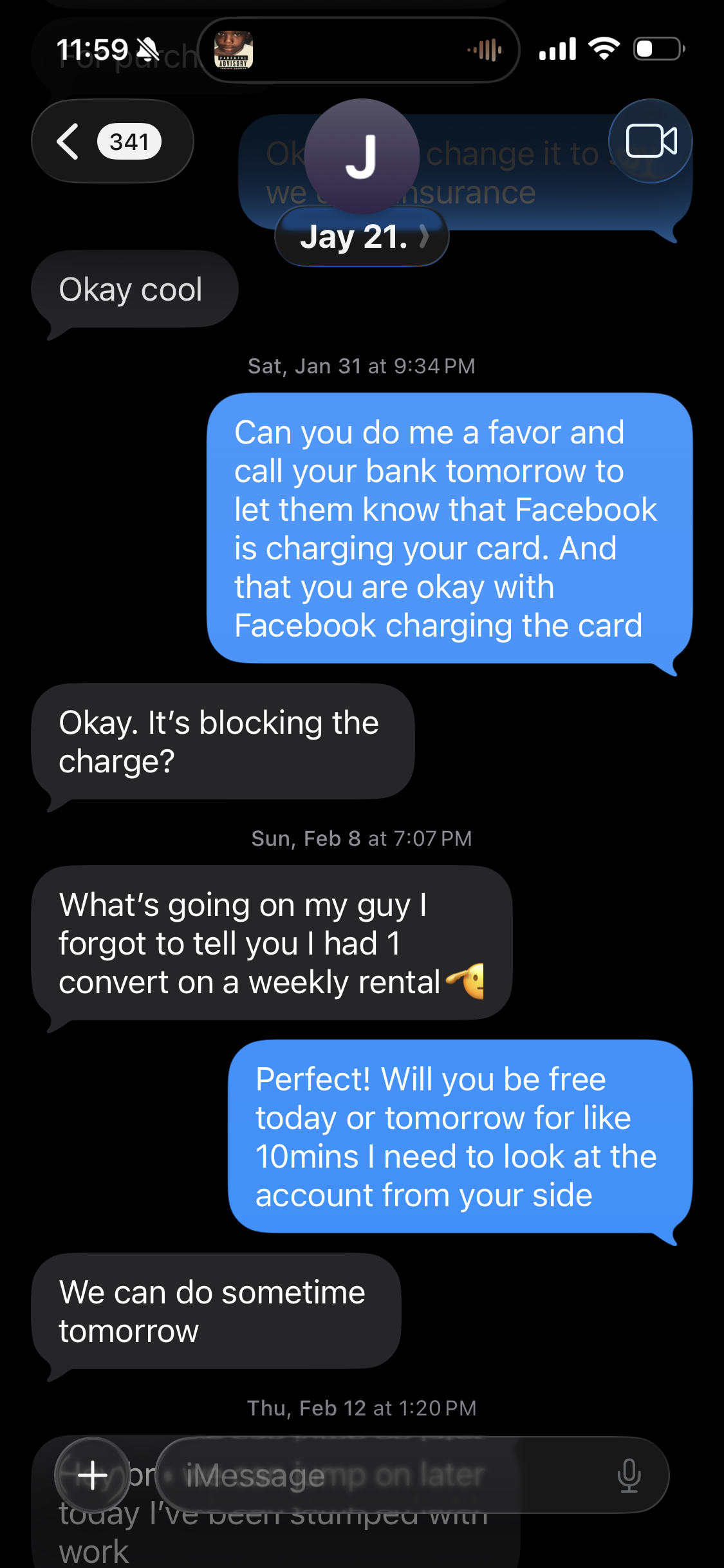724x1568 pixels.
Task: Open the plus apps menu beside the message field
Action: (93, 1475)
